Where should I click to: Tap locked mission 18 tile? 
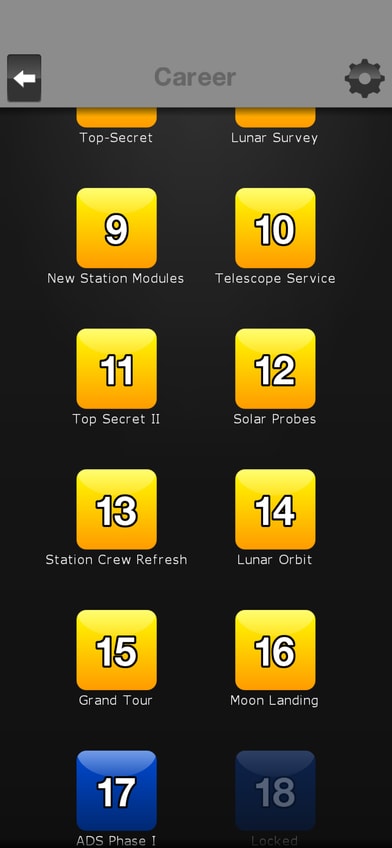tap(275, 791)
